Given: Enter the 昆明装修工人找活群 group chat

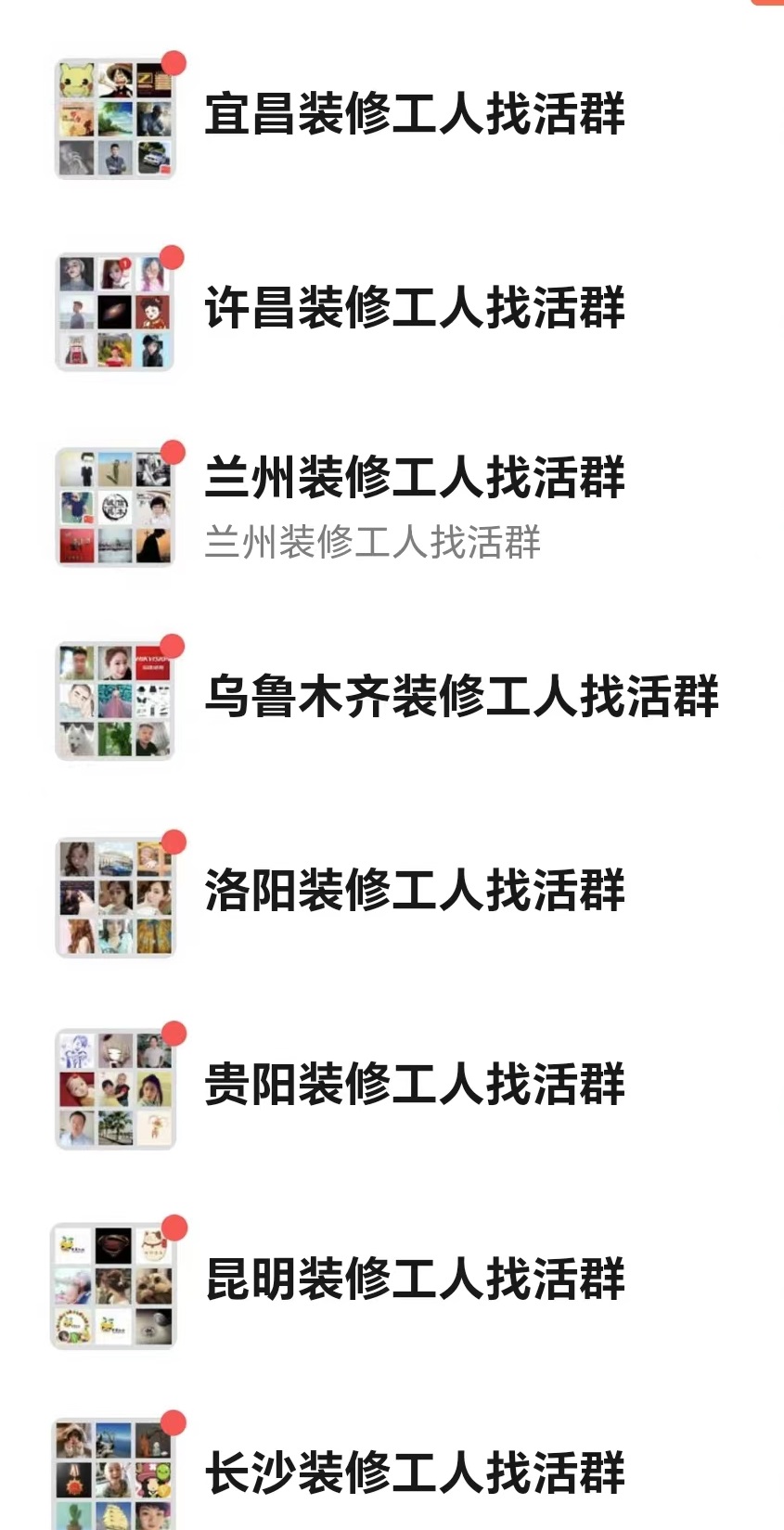Looking at the screenshot, I should pyautogui.click(x=414, y=1279).
